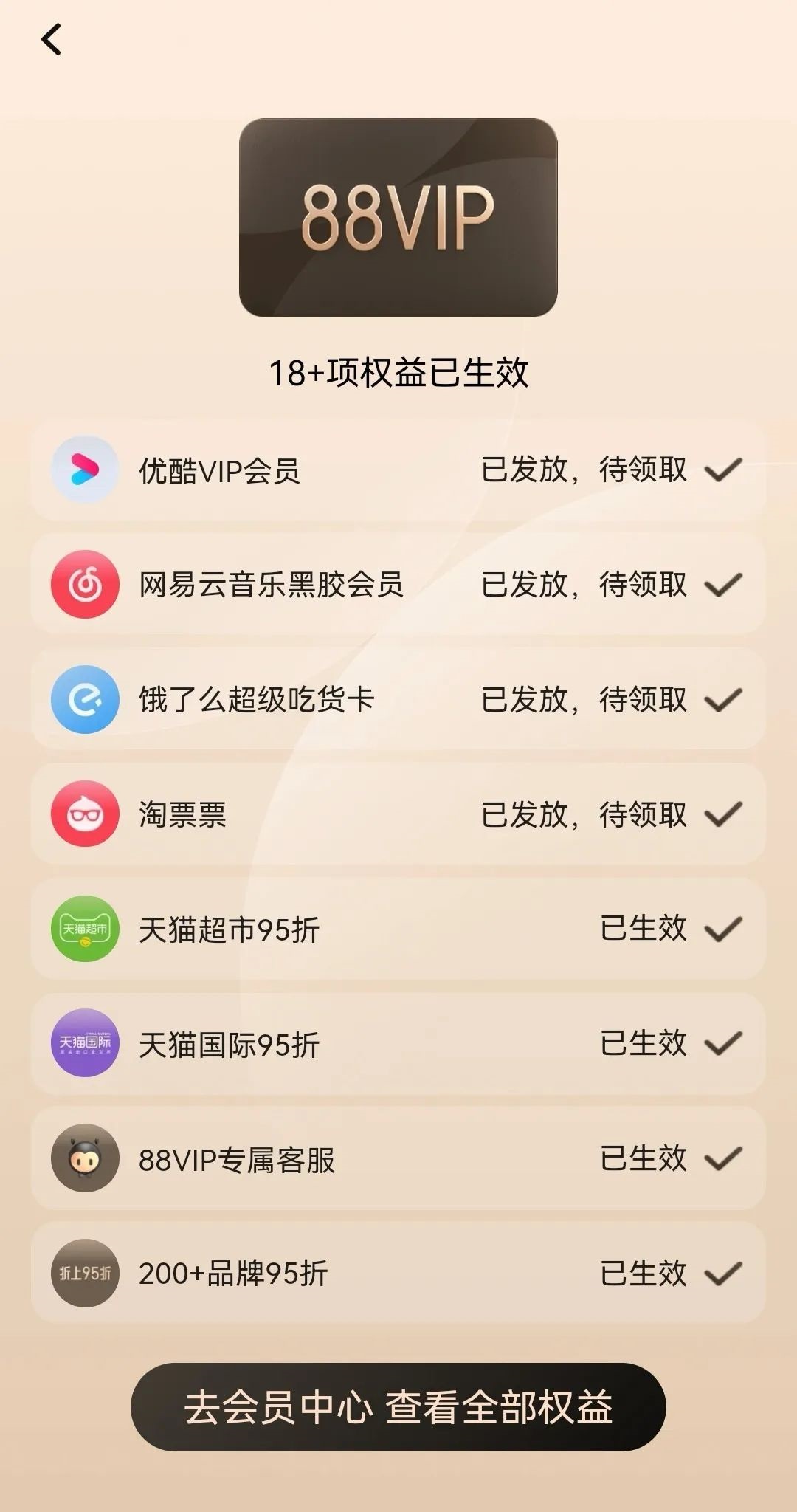Click the 88VIP exclusive customer service icon

pyautogui.click(x=83, y=1158)
